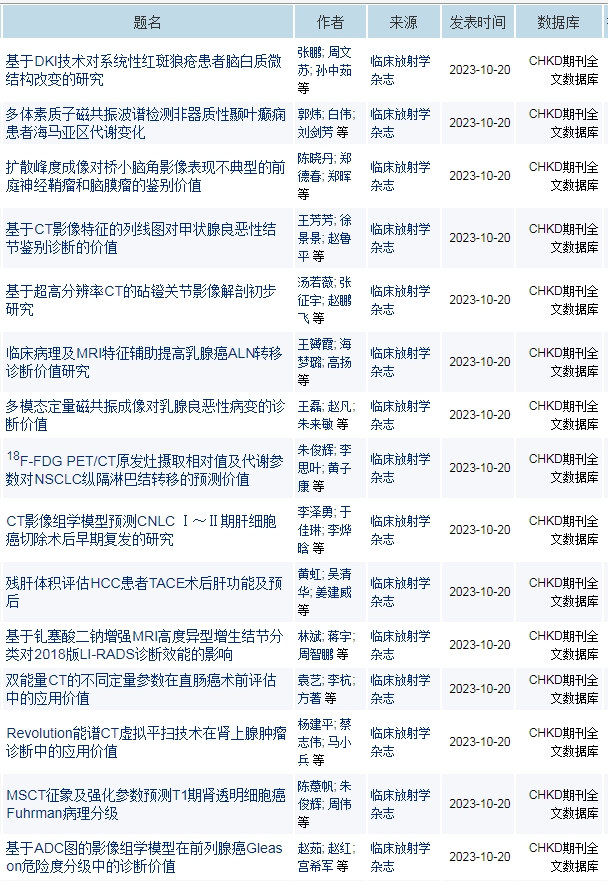Open author 郭炜's page

pos(309,114)
